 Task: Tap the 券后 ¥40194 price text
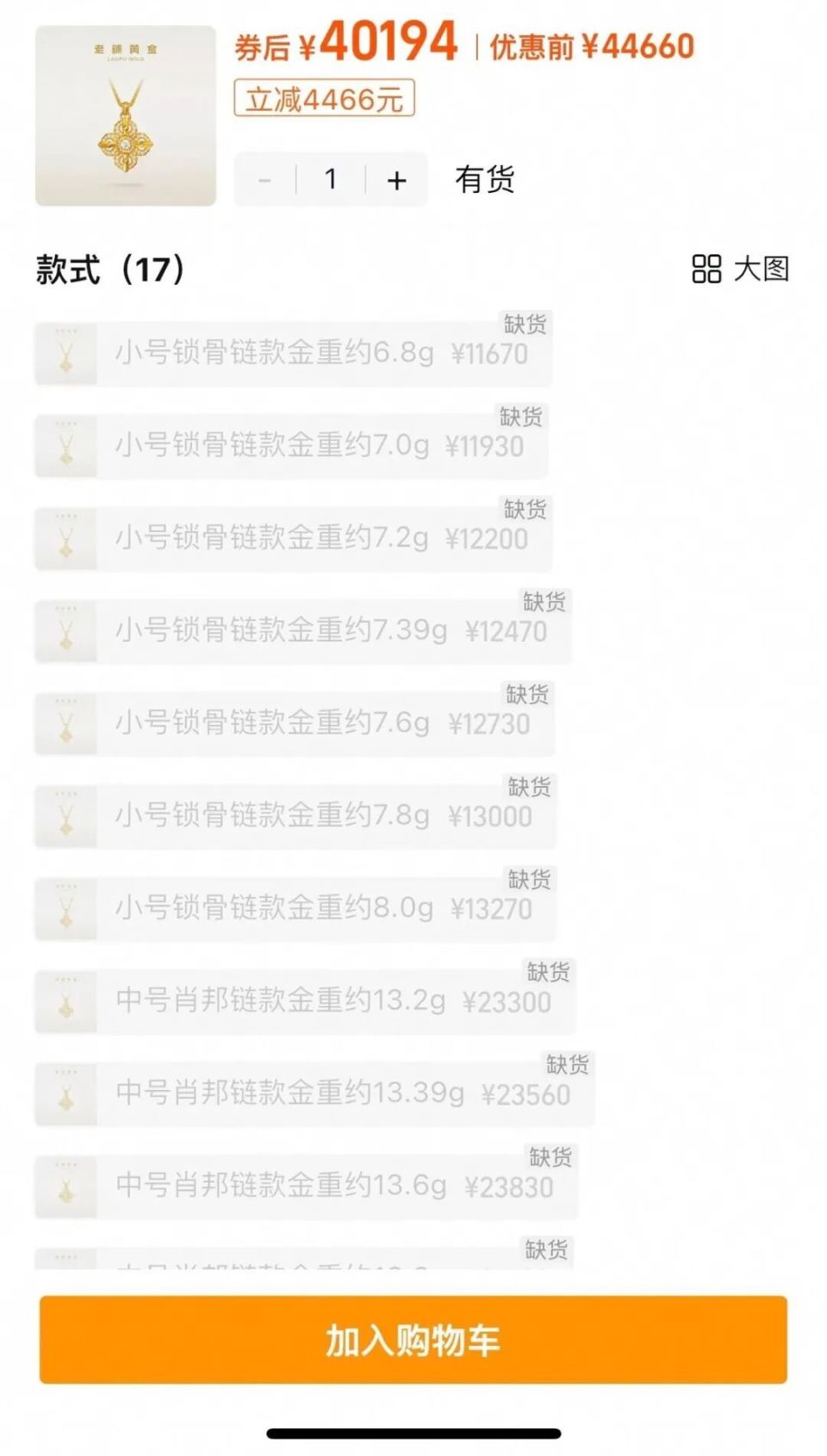click(345, 46)
